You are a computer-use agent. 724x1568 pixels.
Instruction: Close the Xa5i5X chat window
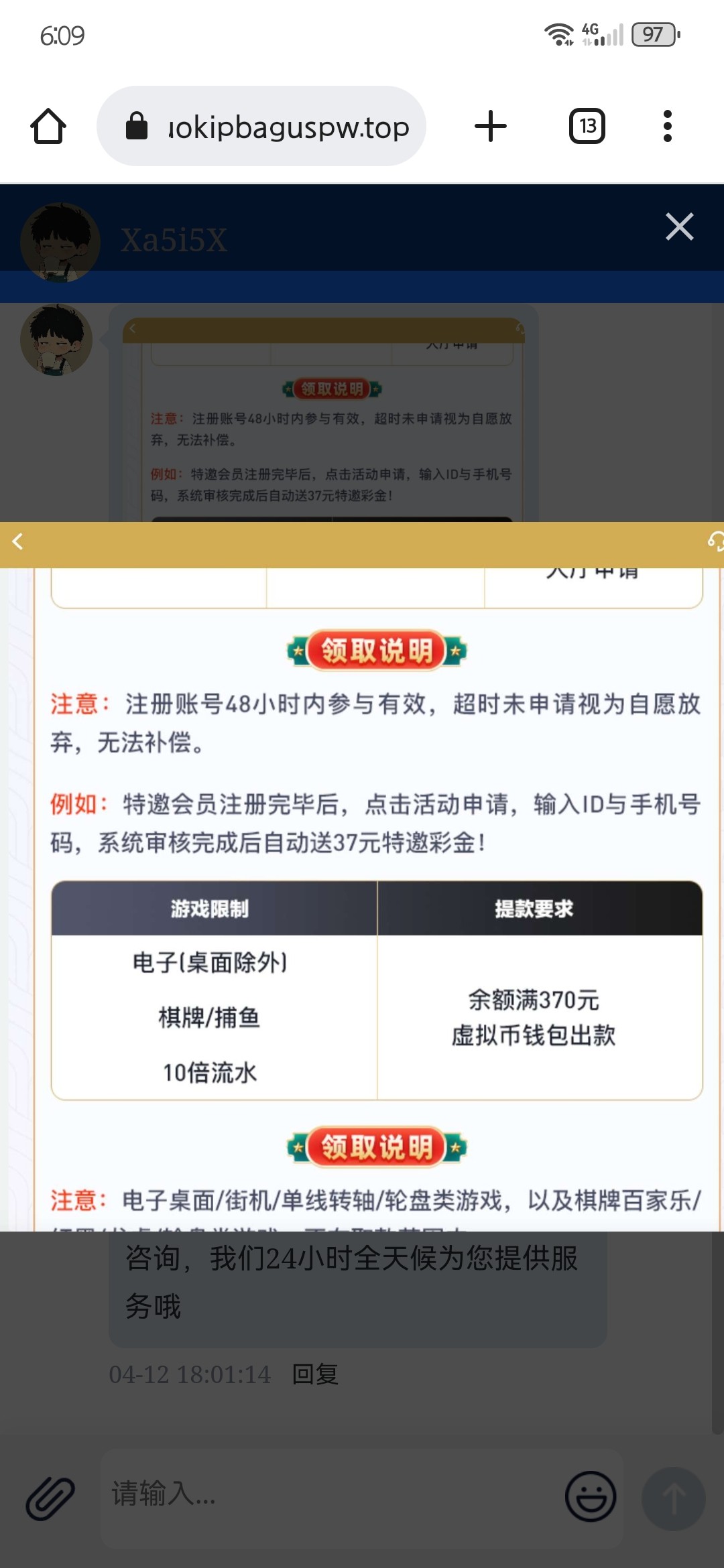679,226
